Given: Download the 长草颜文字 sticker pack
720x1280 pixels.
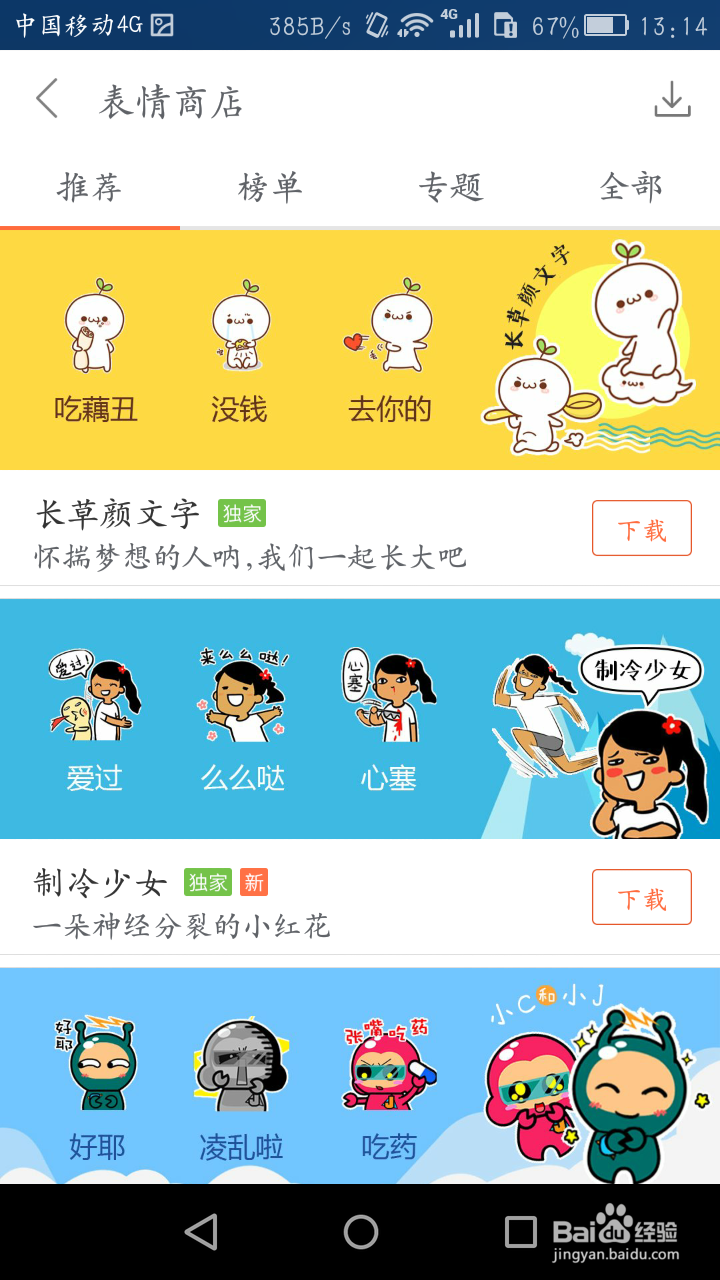Looking at the screenshot, I should click(641, 528).
